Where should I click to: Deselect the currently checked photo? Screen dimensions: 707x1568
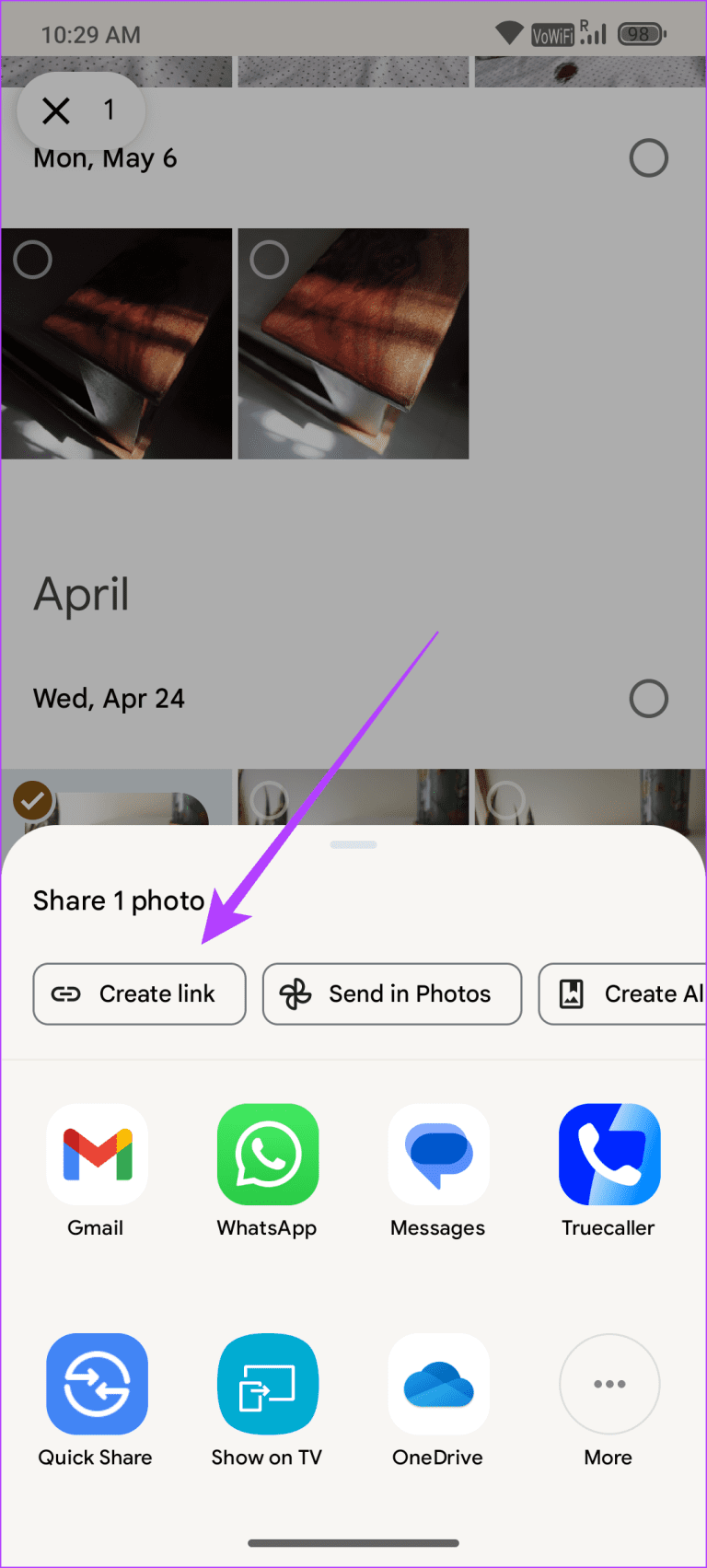point(33,800)
